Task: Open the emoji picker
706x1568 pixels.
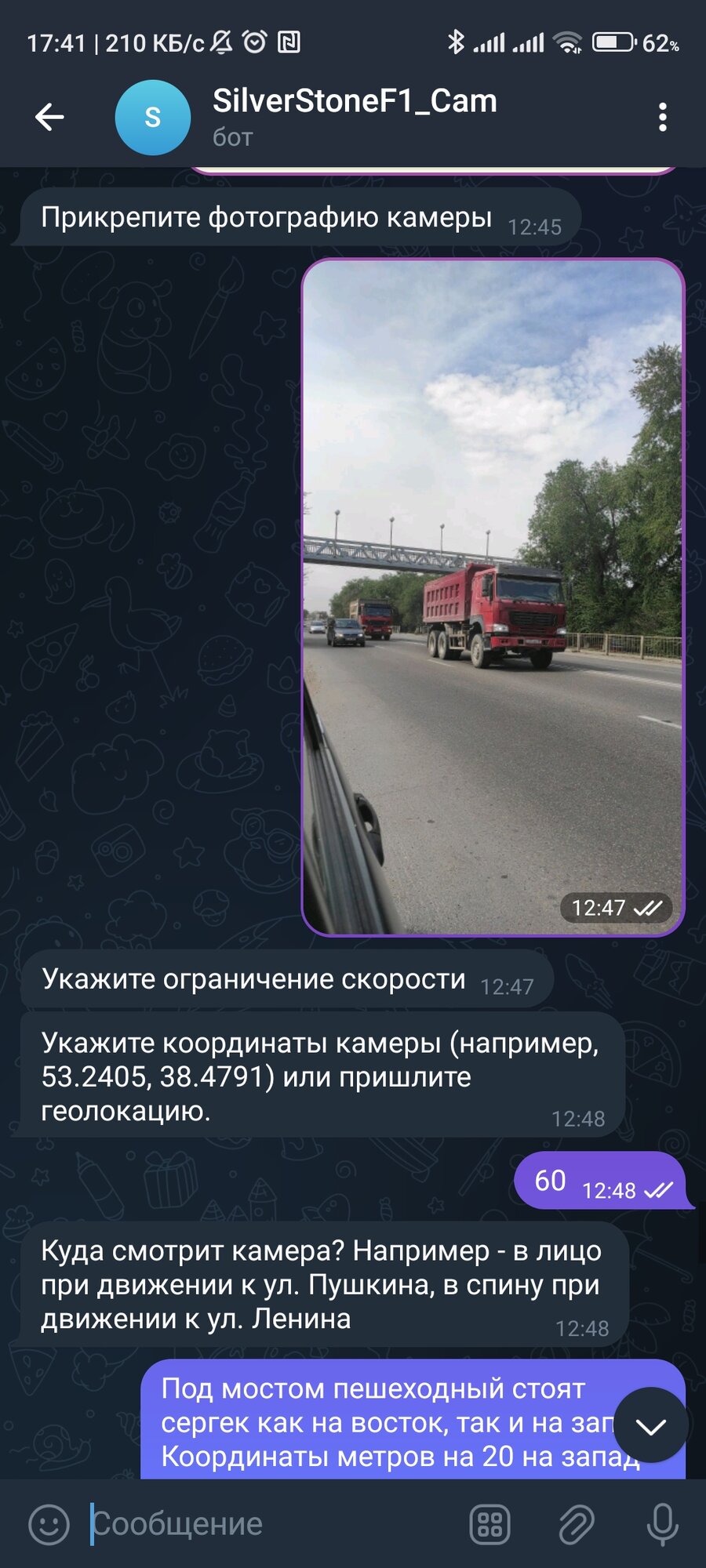Action: [49, 1525]
